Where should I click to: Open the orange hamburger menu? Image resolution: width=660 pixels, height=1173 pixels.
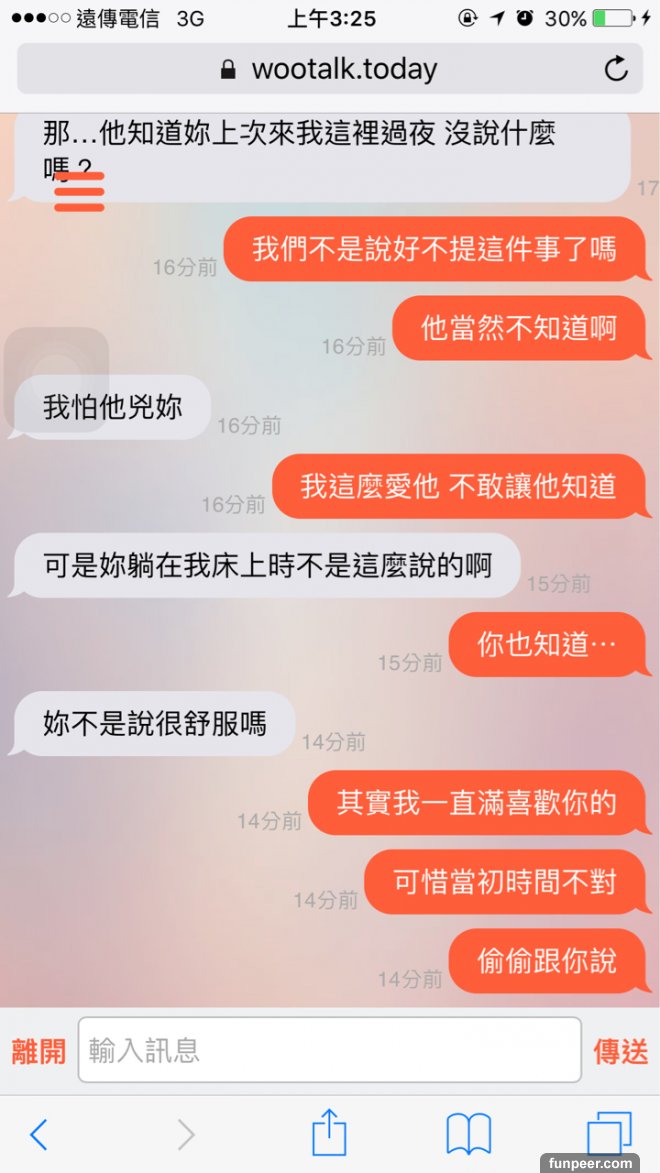click(x=79, y=192)
